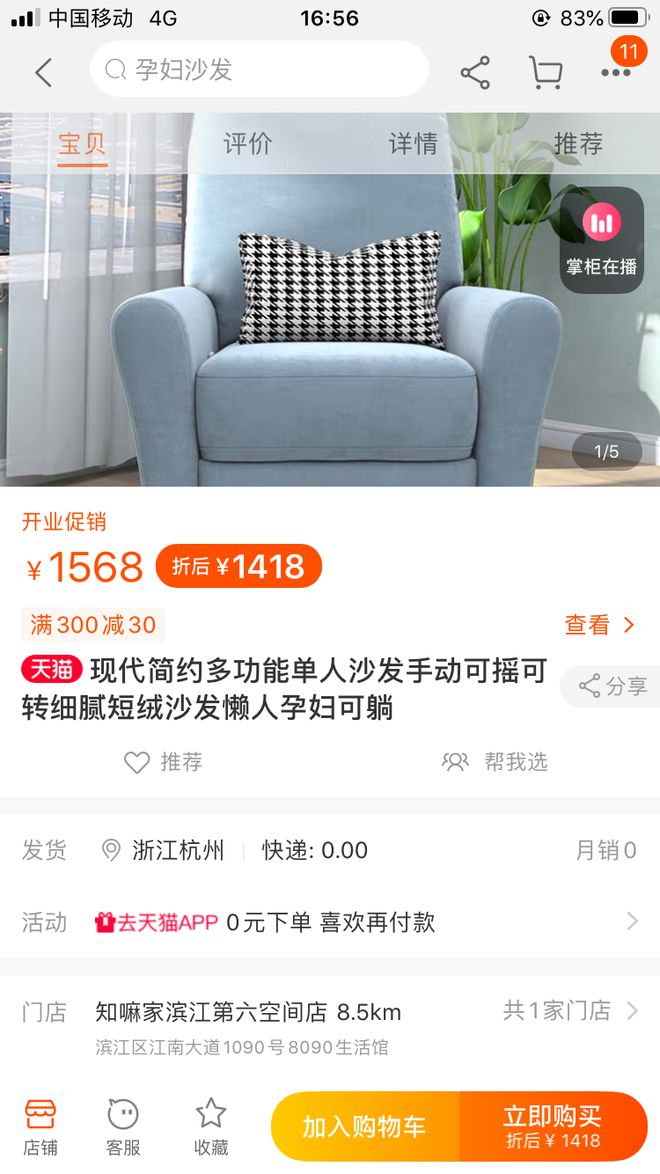Open the shopping cart icon
Image resolution: width=660 pixels, height=1174 pixels.
click(545, 72)
